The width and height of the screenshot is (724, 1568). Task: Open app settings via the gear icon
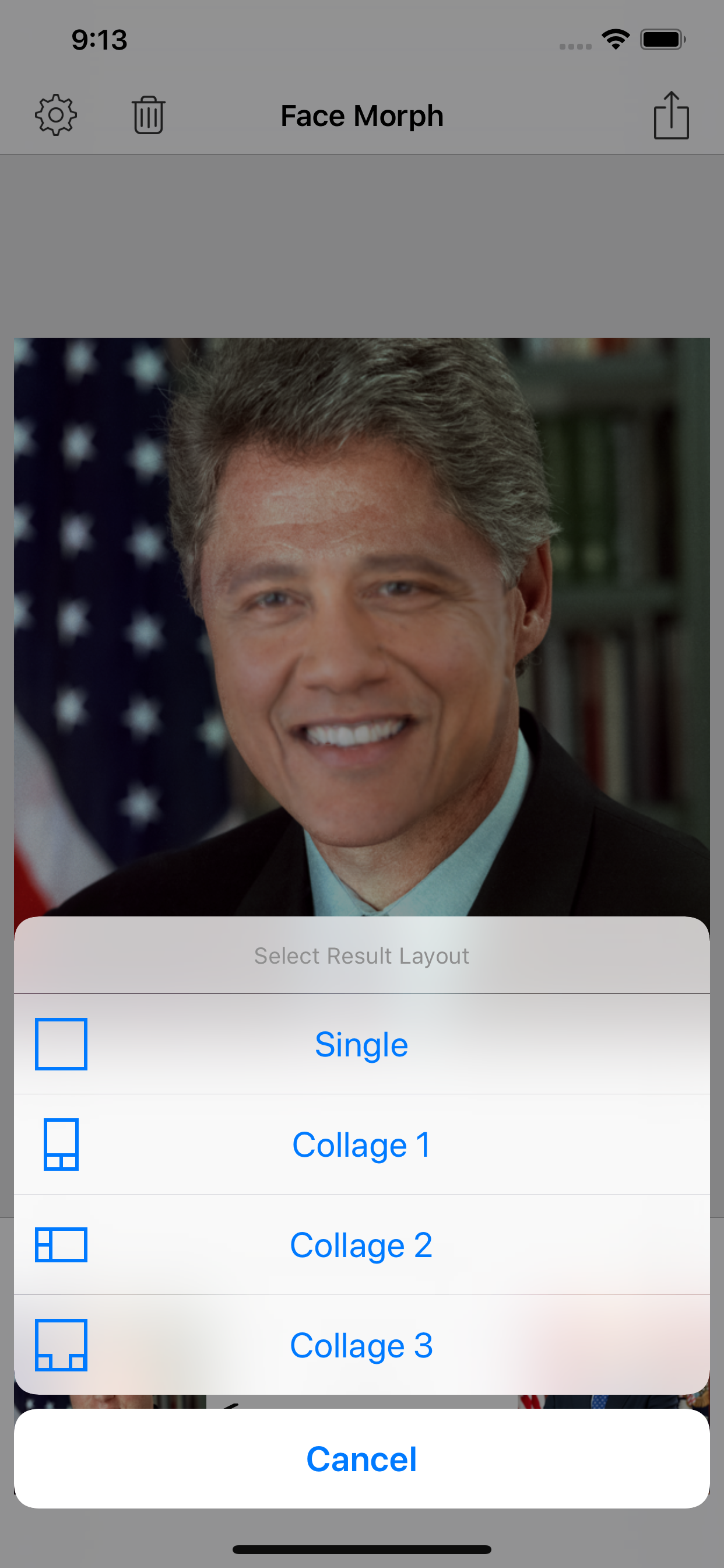[x=56, y=116]
